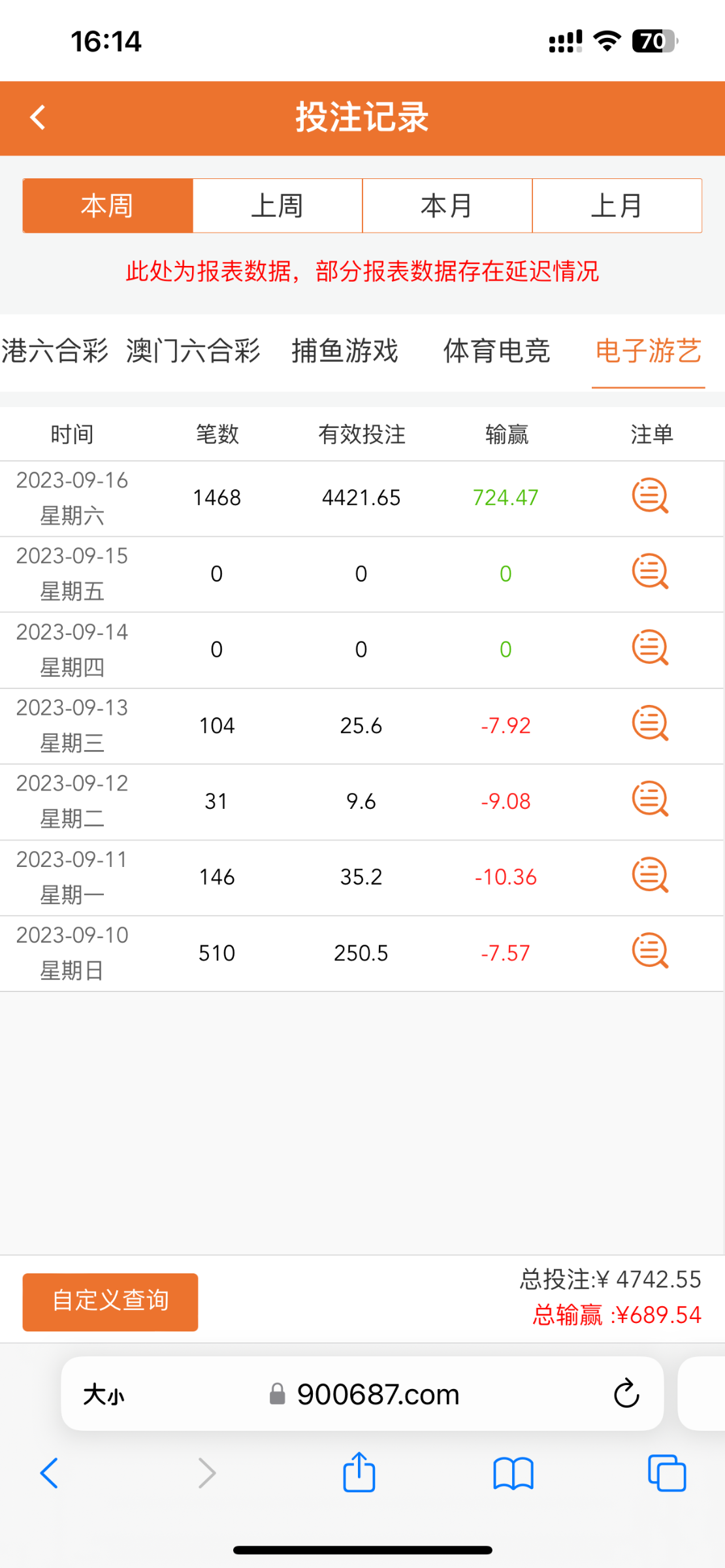Show records for 上月
This screenshot has height=1568, width=725.
(617, 206)
